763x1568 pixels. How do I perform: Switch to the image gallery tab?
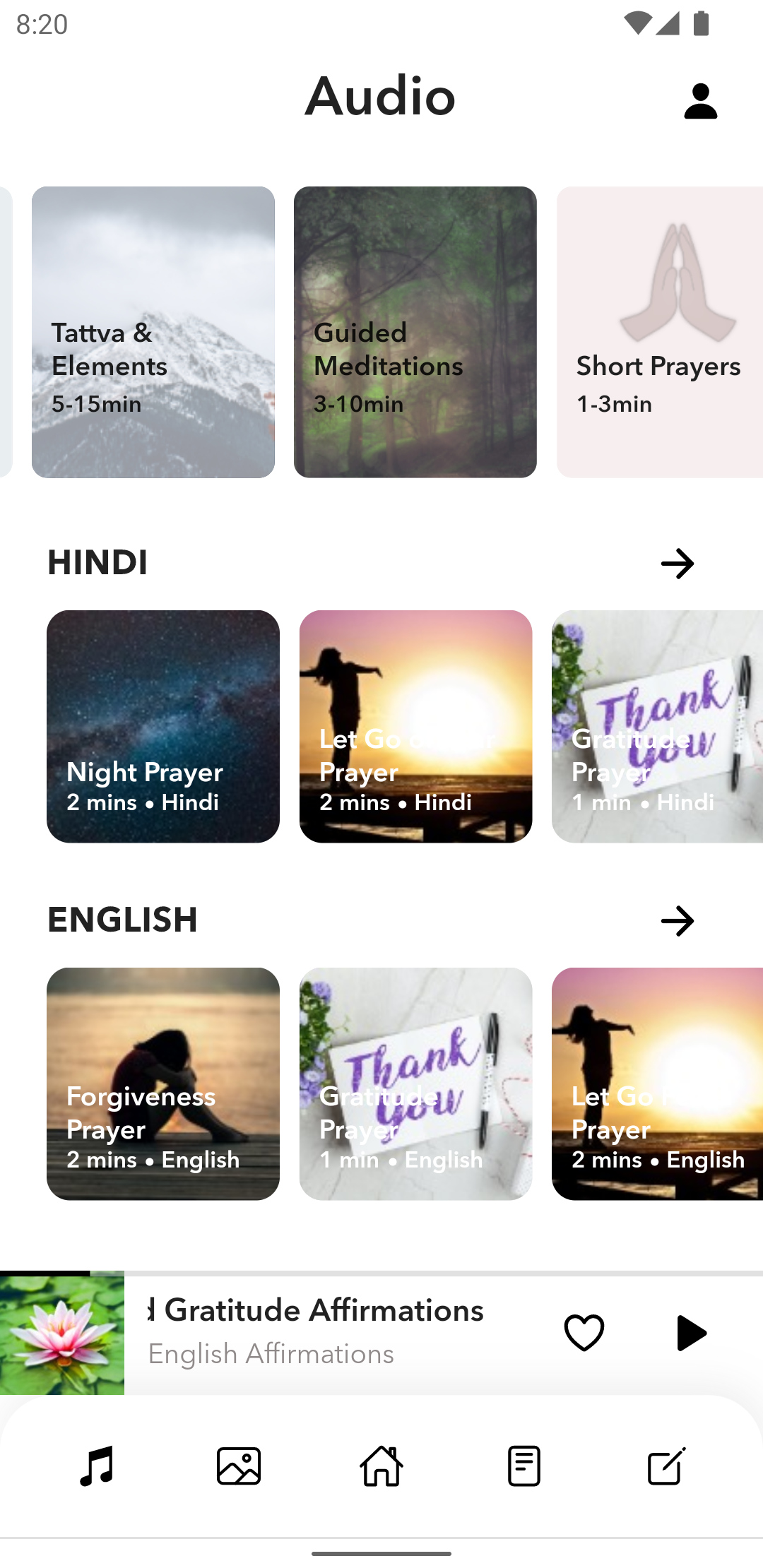pos(239,1466)
